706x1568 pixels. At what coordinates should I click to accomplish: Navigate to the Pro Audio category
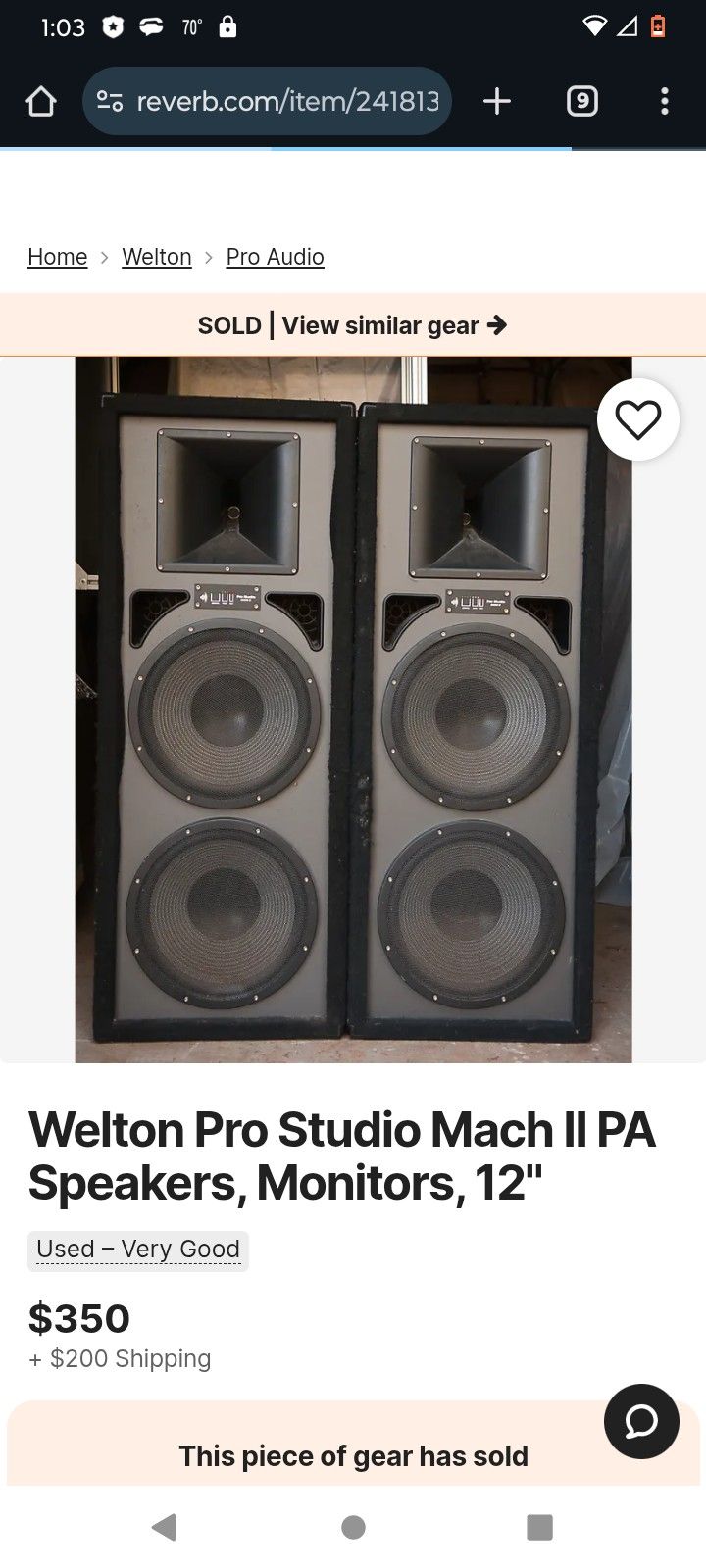pyautogui.click(x=275, y=256)
